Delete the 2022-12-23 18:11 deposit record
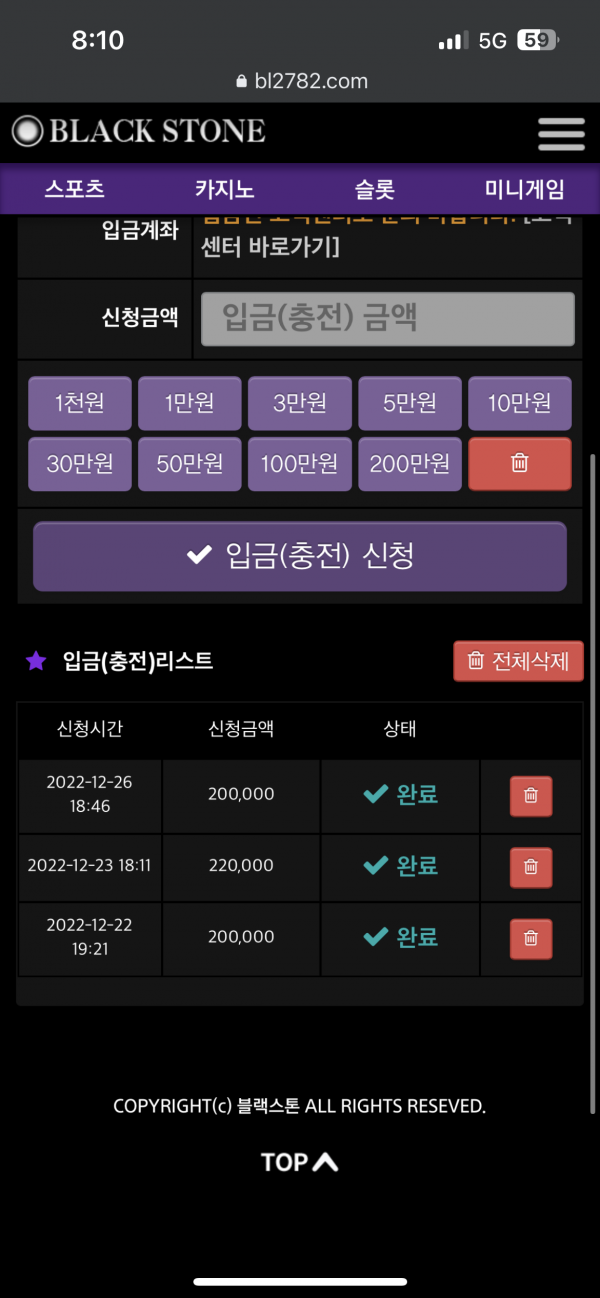Viewport: 600px width, 1298px height. (531, 866)
